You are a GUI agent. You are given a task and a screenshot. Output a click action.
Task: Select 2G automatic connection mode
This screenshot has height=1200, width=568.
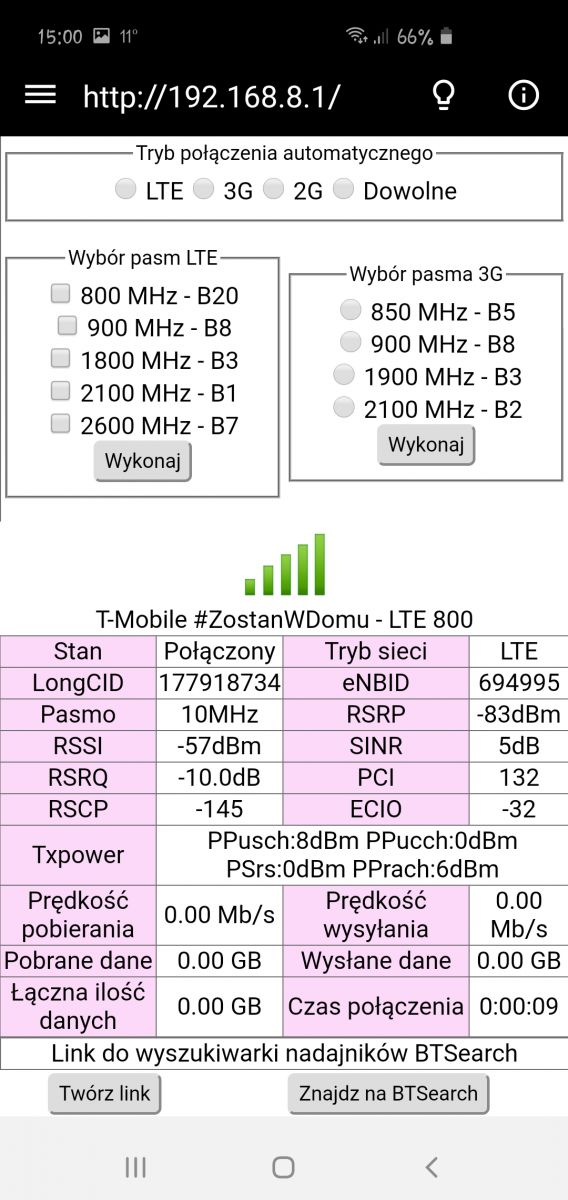point(273,189)
